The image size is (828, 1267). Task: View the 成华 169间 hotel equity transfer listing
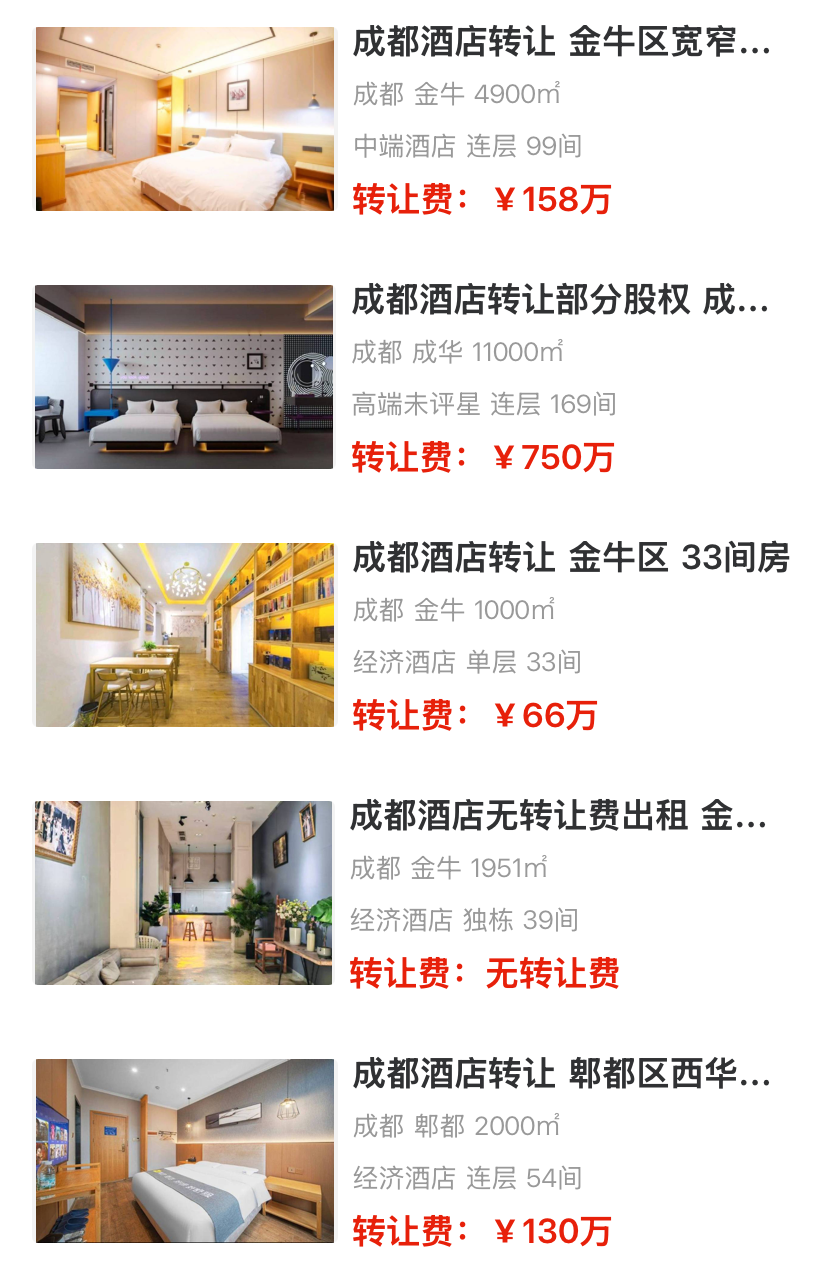[560, 300]
